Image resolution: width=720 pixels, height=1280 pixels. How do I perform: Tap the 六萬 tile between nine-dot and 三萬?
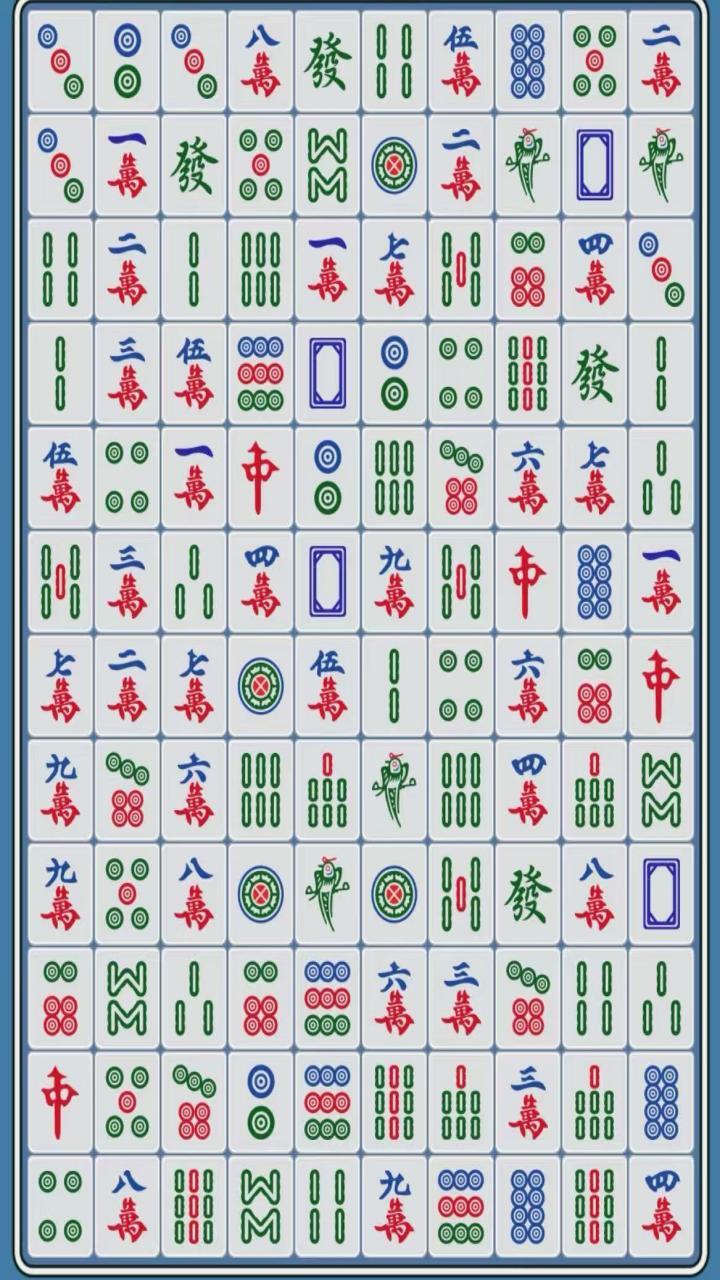394,997
